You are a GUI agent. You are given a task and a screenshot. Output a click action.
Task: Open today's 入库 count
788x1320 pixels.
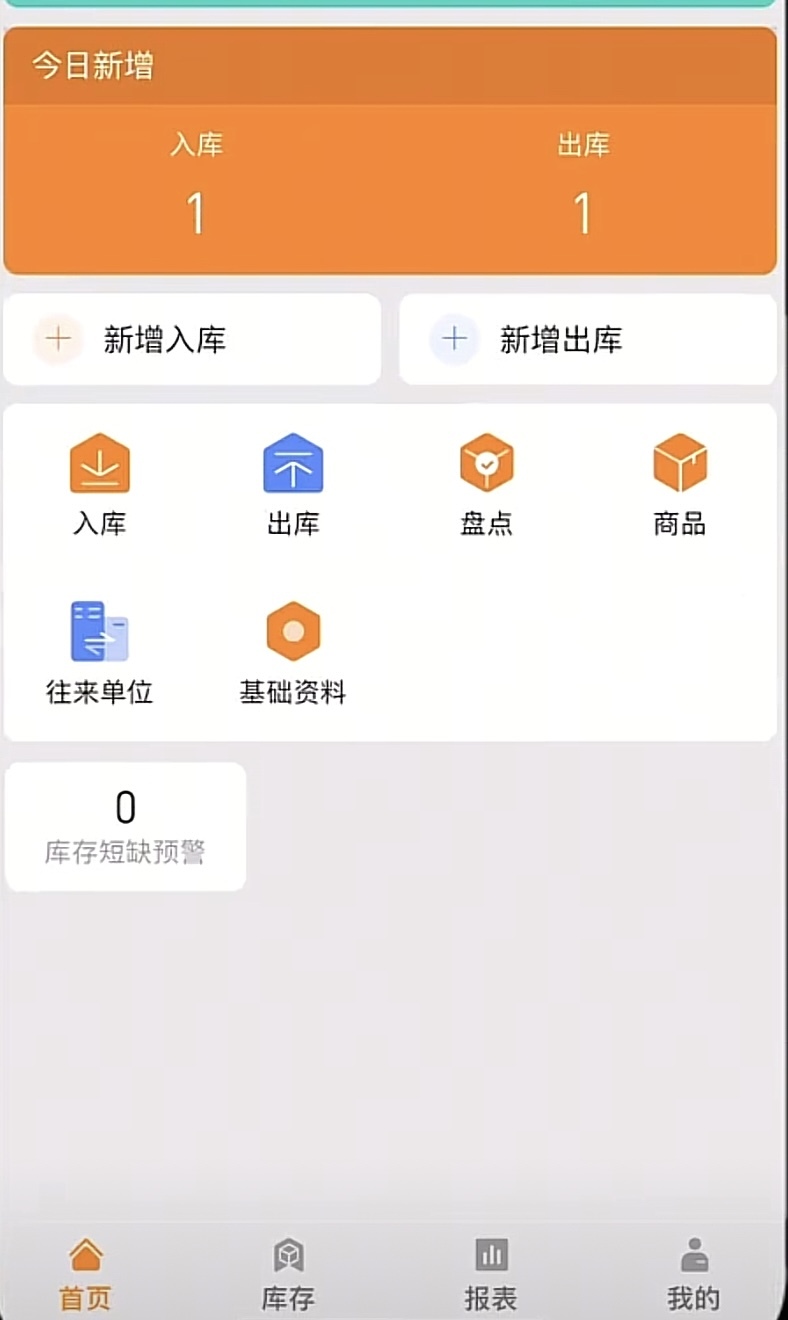tap(196, 190)
